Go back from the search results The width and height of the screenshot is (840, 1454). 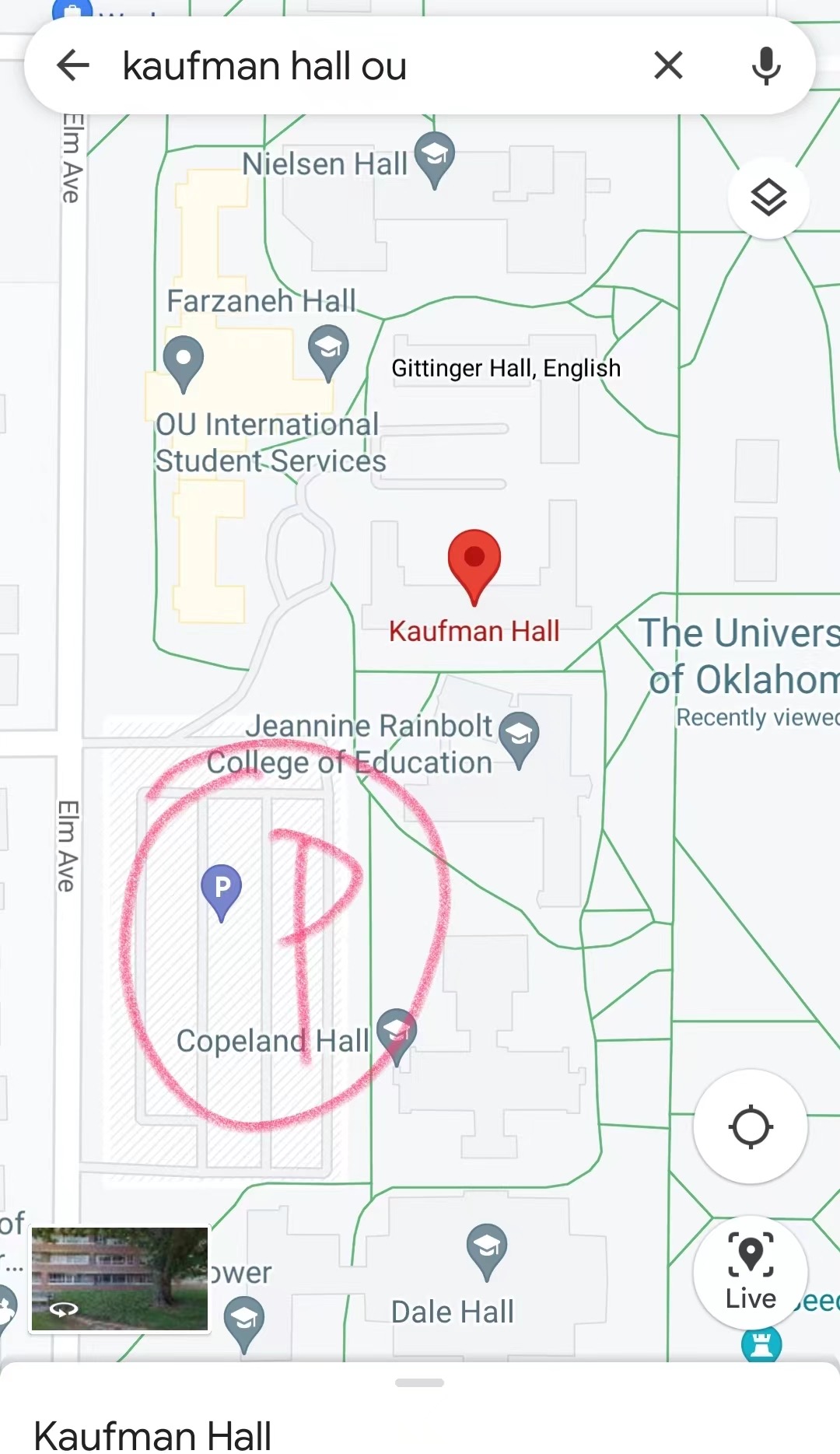[x=74, y=65]
